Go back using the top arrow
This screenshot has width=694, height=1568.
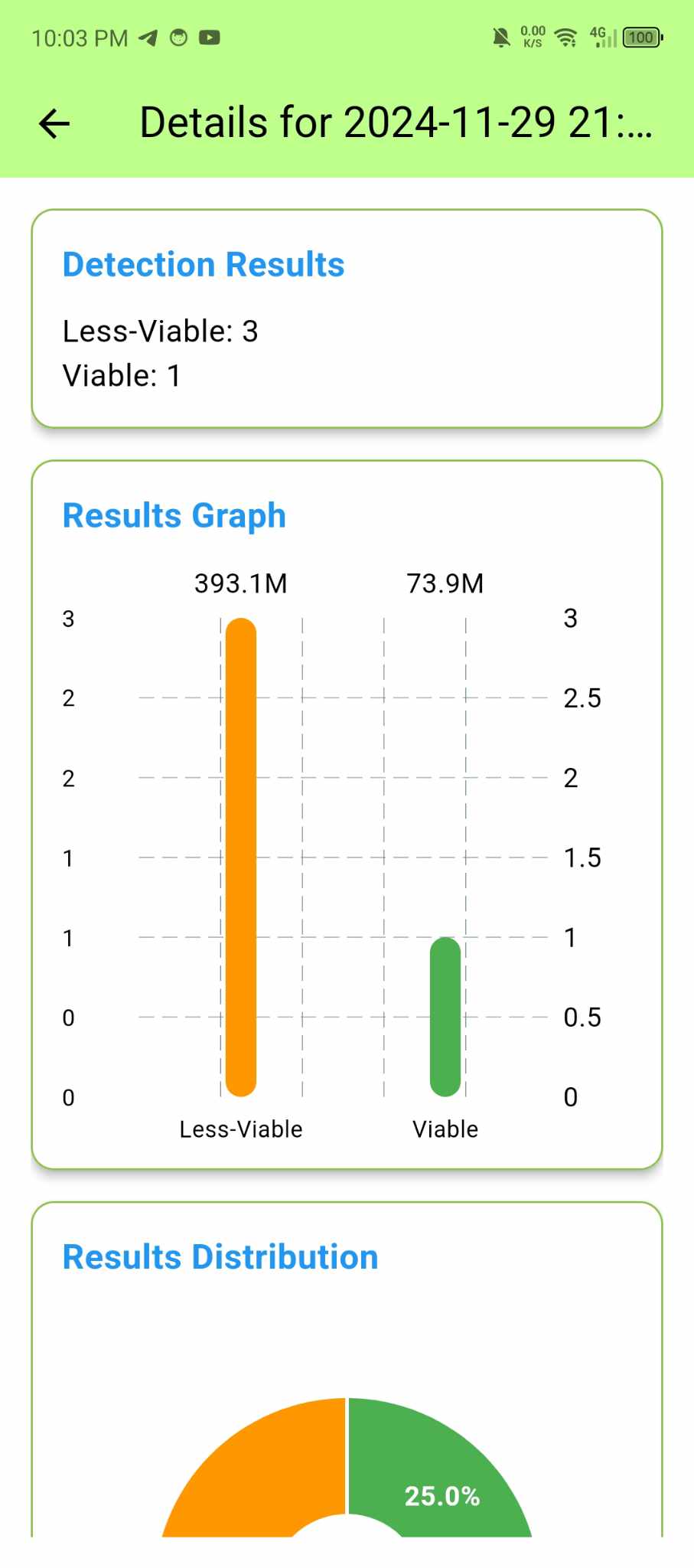54,123
